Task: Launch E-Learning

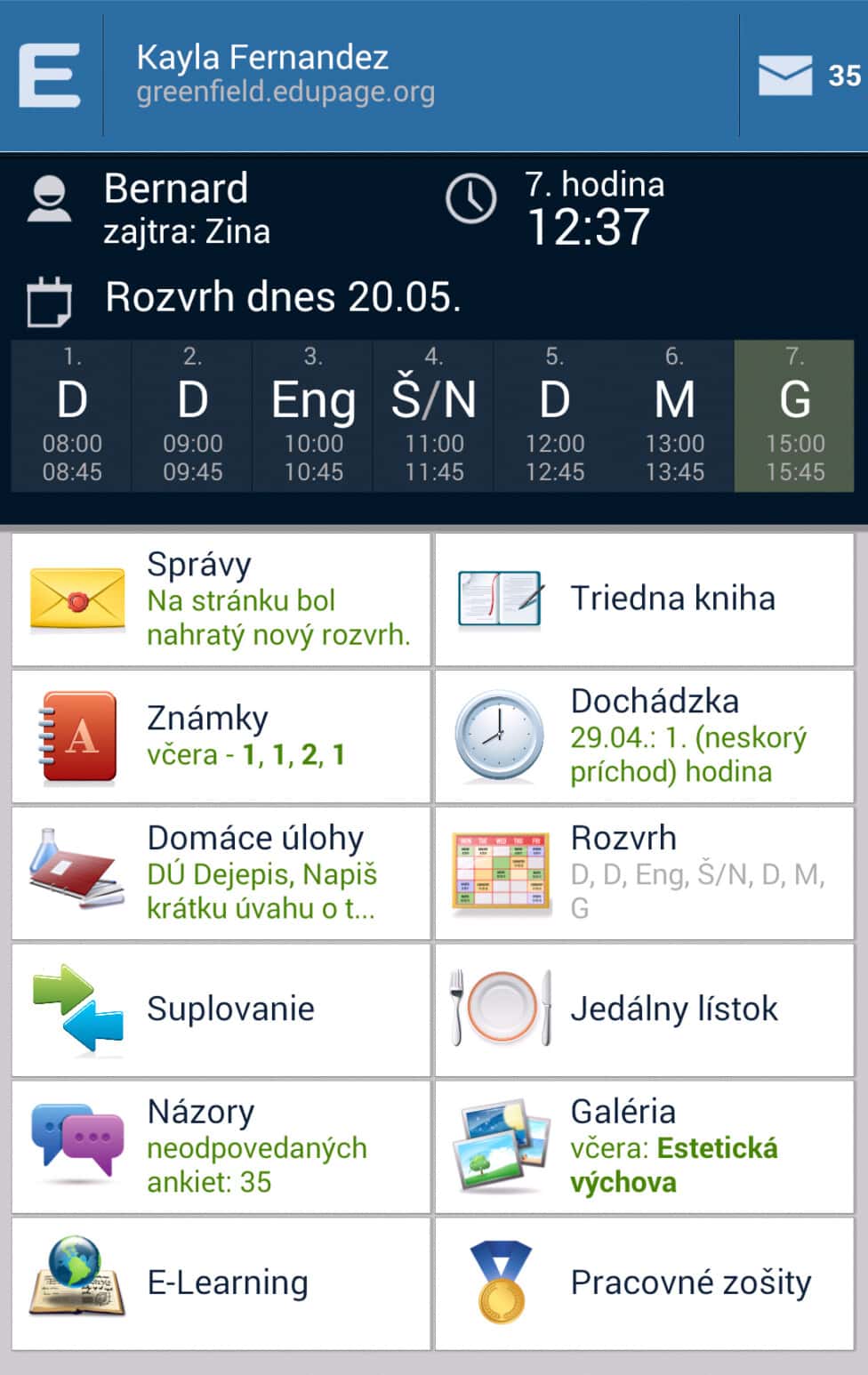Action: pyautogui.click(x=221, y=1283)
